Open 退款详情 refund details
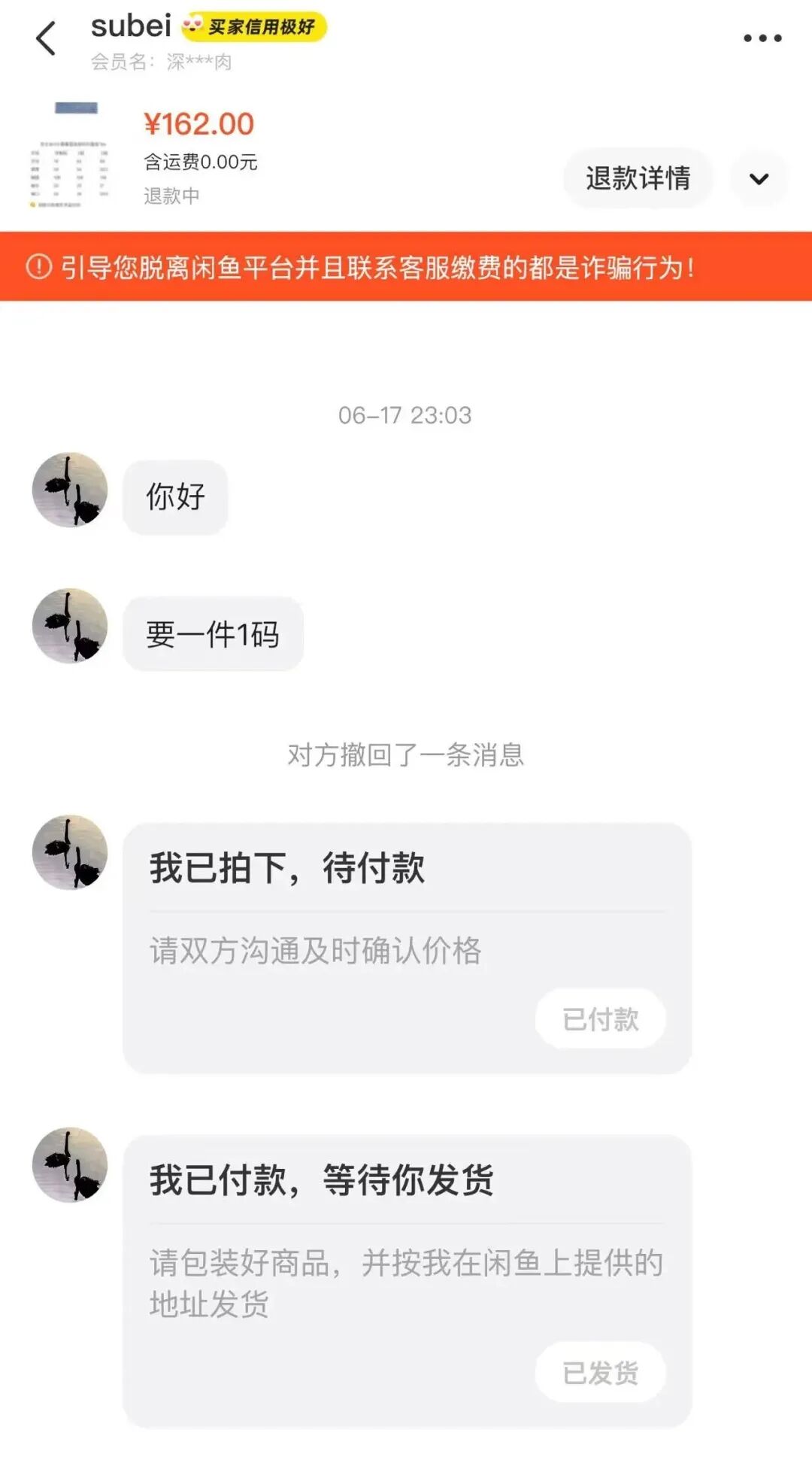 (638, 178)
